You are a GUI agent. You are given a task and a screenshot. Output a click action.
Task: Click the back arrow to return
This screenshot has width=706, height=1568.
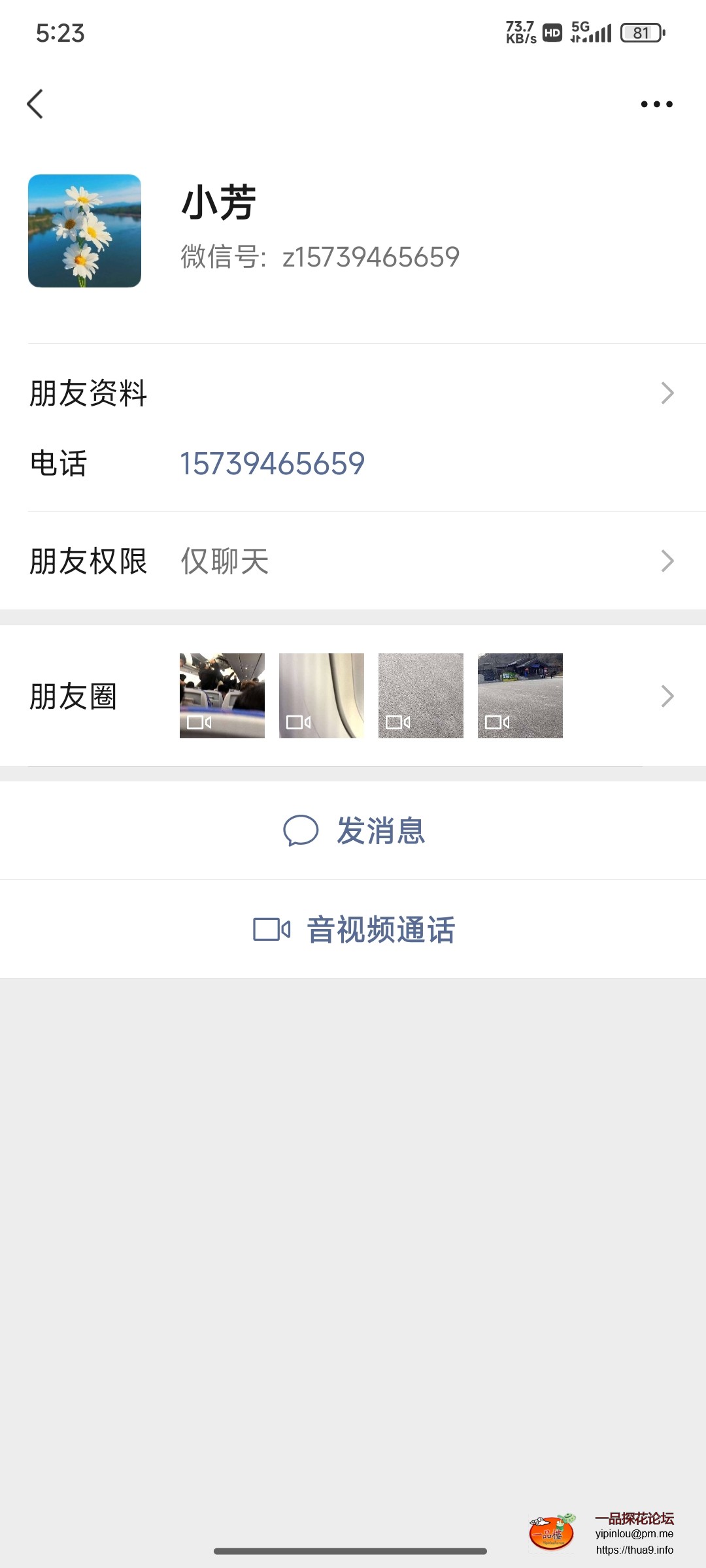(35, 104)
